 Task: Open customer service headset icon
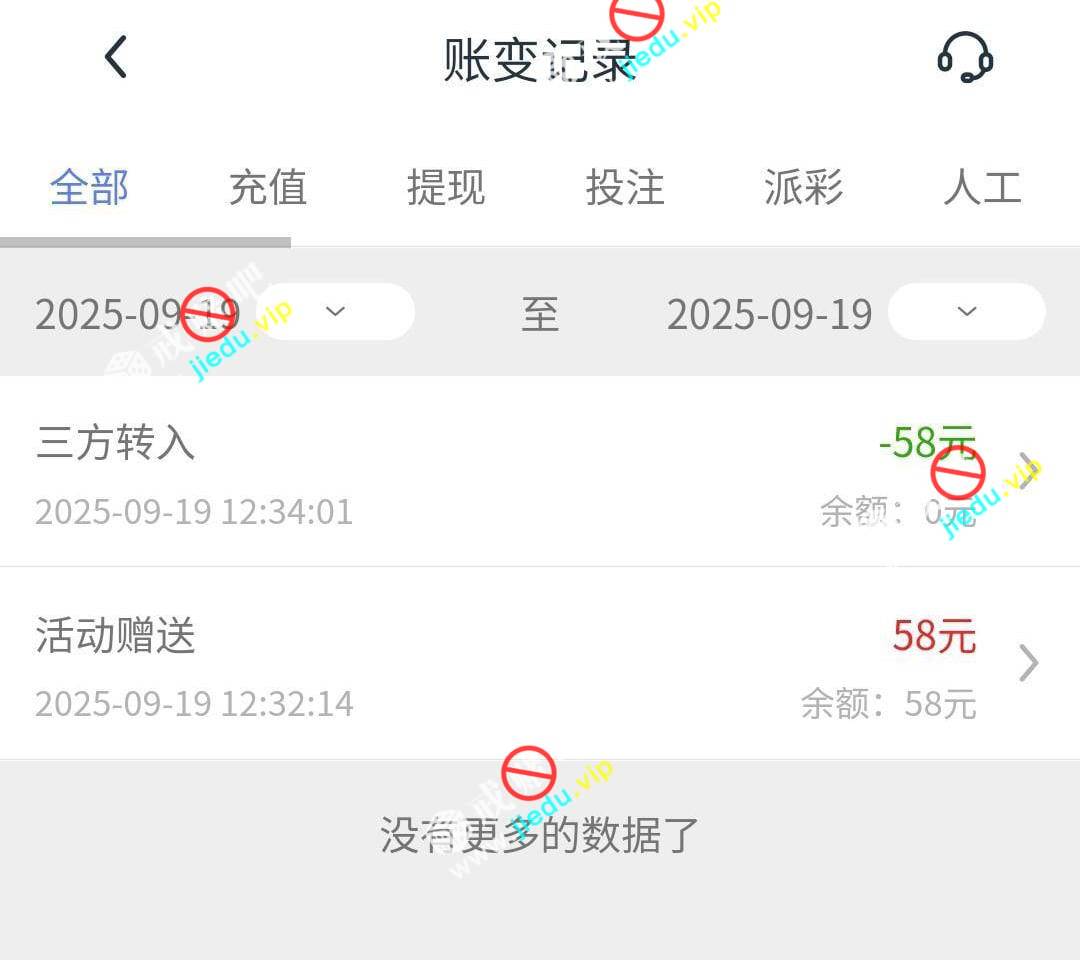click(965, 57)
